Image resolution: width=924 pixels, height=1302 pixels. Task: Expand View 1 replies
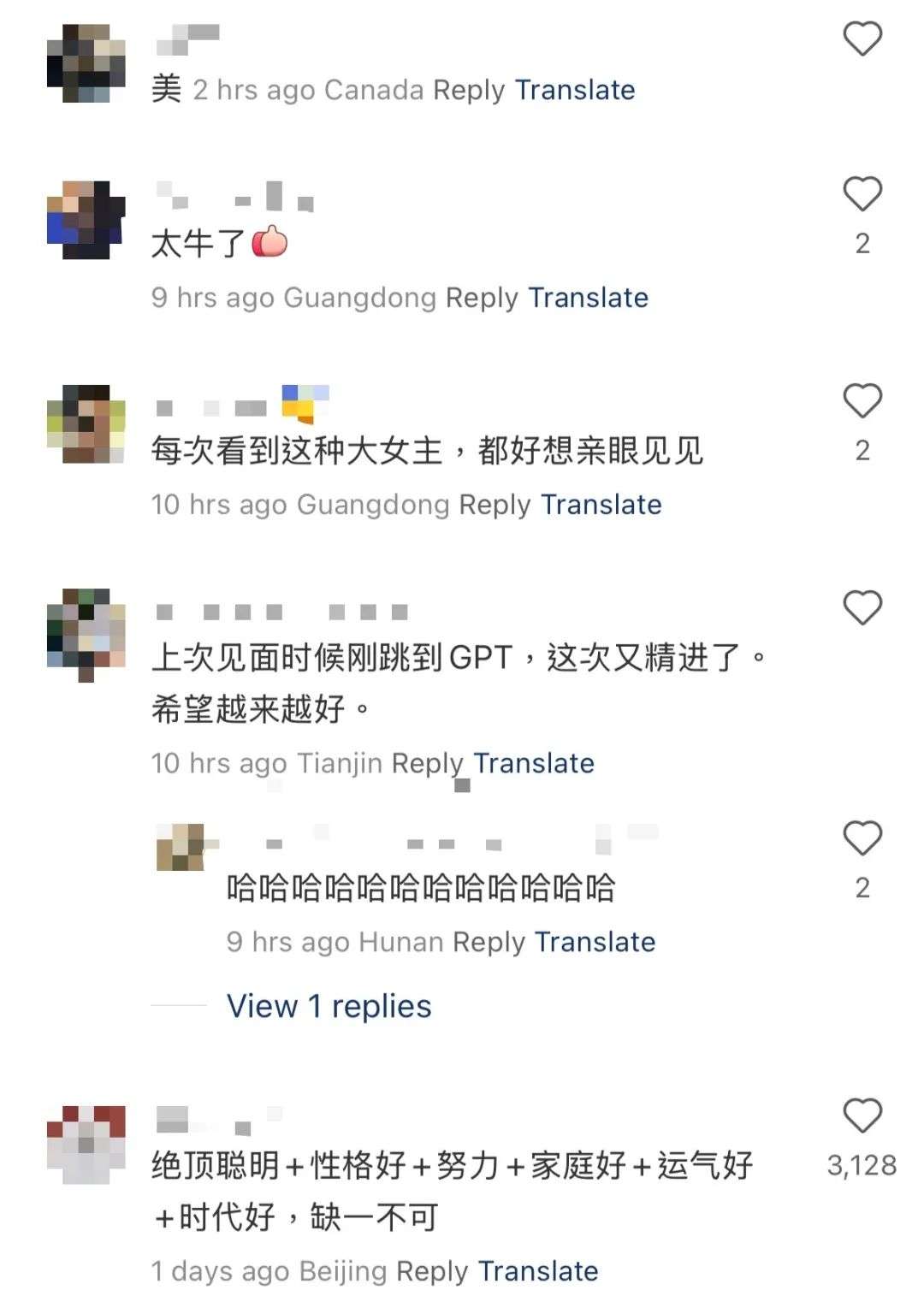(x=329, y=1006)
